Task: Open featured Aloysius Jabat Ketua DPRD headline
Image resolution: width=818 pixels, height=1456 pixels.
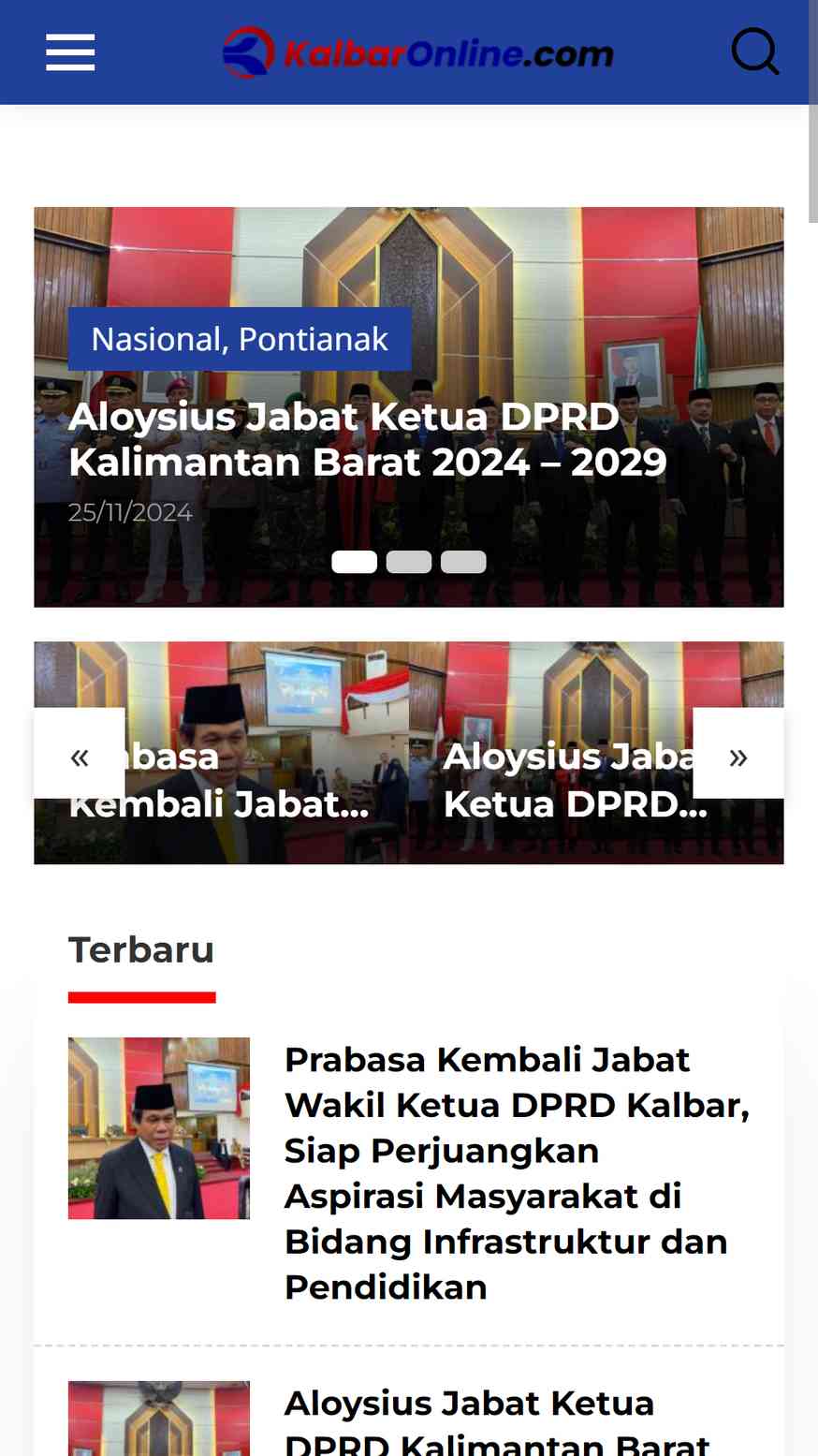Action: pos(368,439)
